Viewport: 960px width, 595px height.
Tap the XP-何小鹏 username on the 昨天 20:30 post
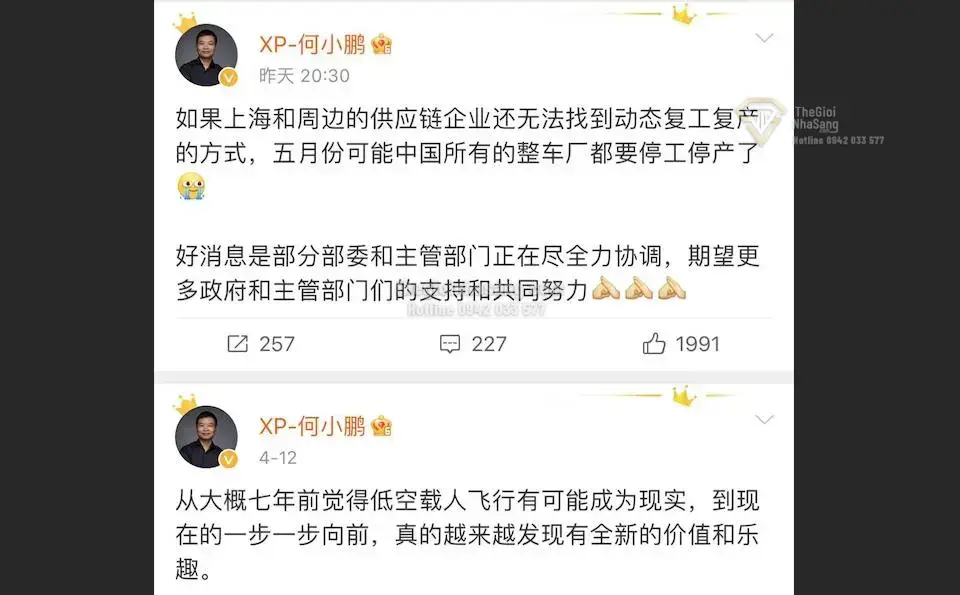point(312,44)
